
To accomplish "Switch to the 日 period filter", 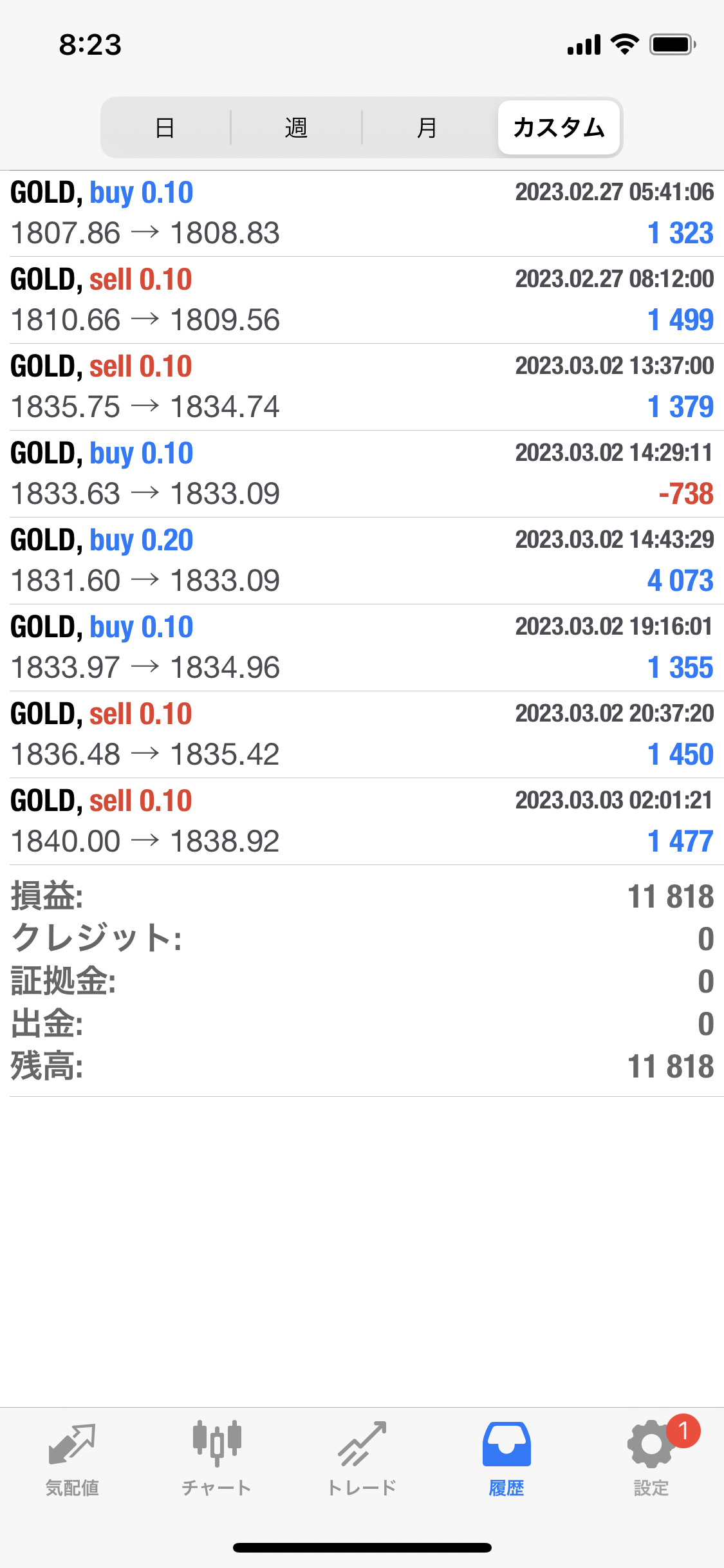I will click(165, 127).
